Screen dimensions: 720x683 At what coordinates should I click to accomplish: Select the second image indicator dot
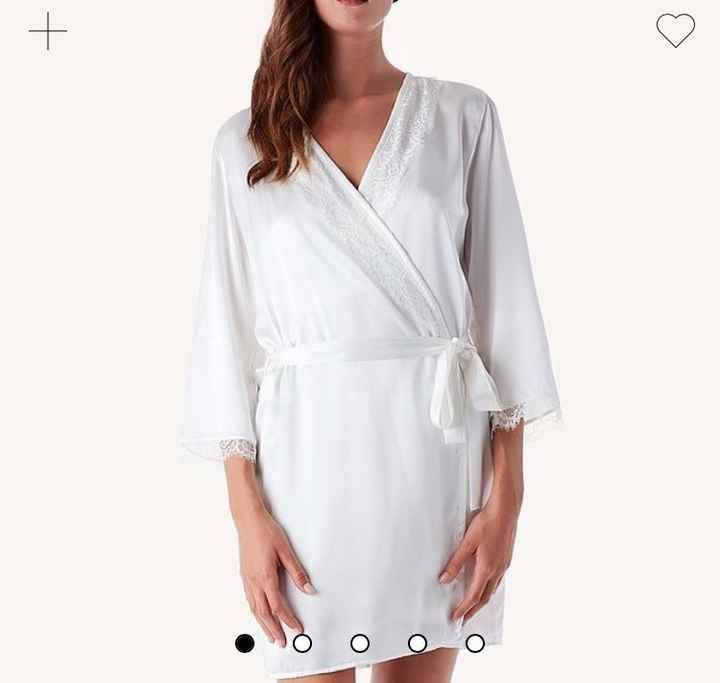[x=302, y=643]
